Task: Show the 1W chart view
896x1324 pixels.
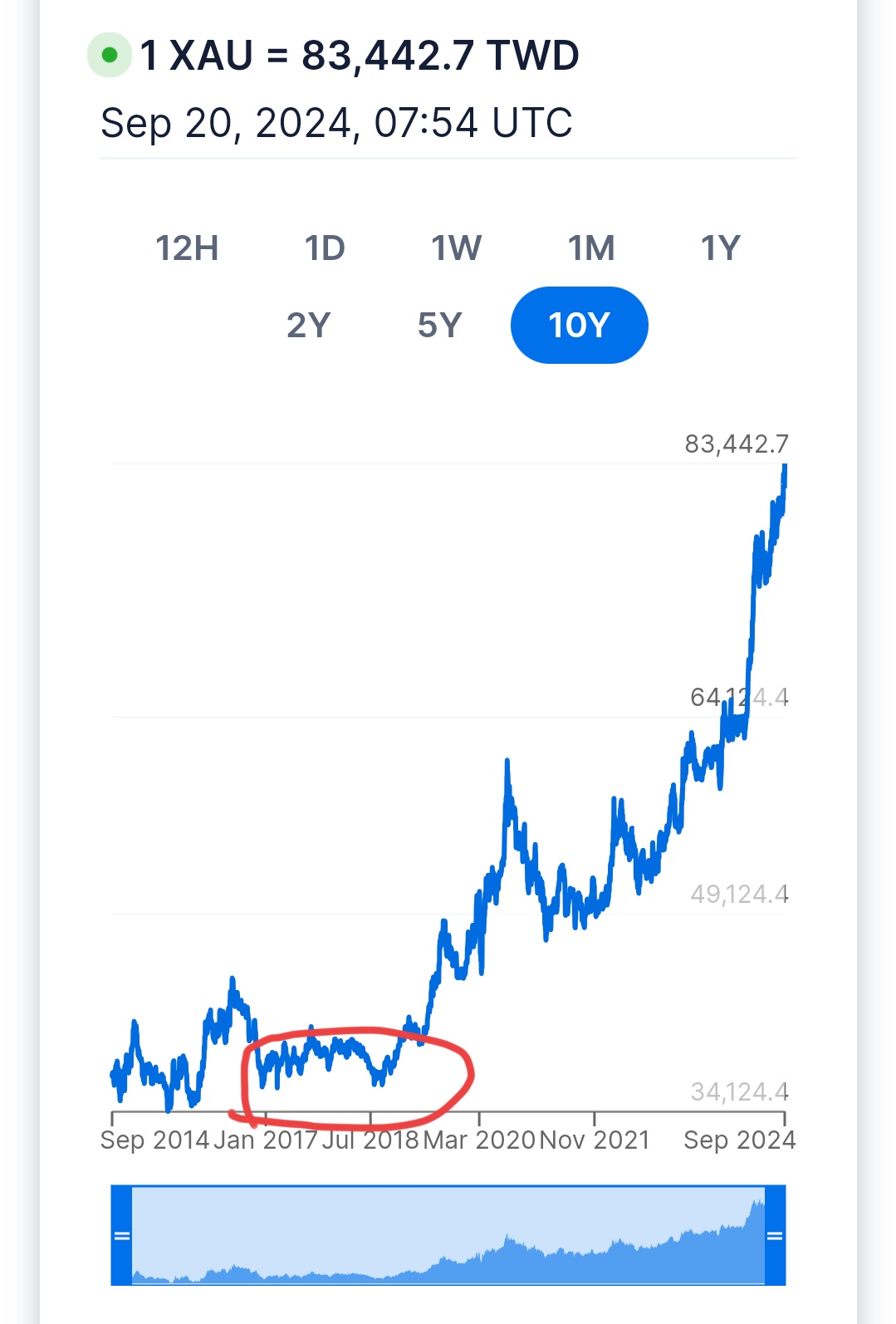Action: tap(456, 248)
